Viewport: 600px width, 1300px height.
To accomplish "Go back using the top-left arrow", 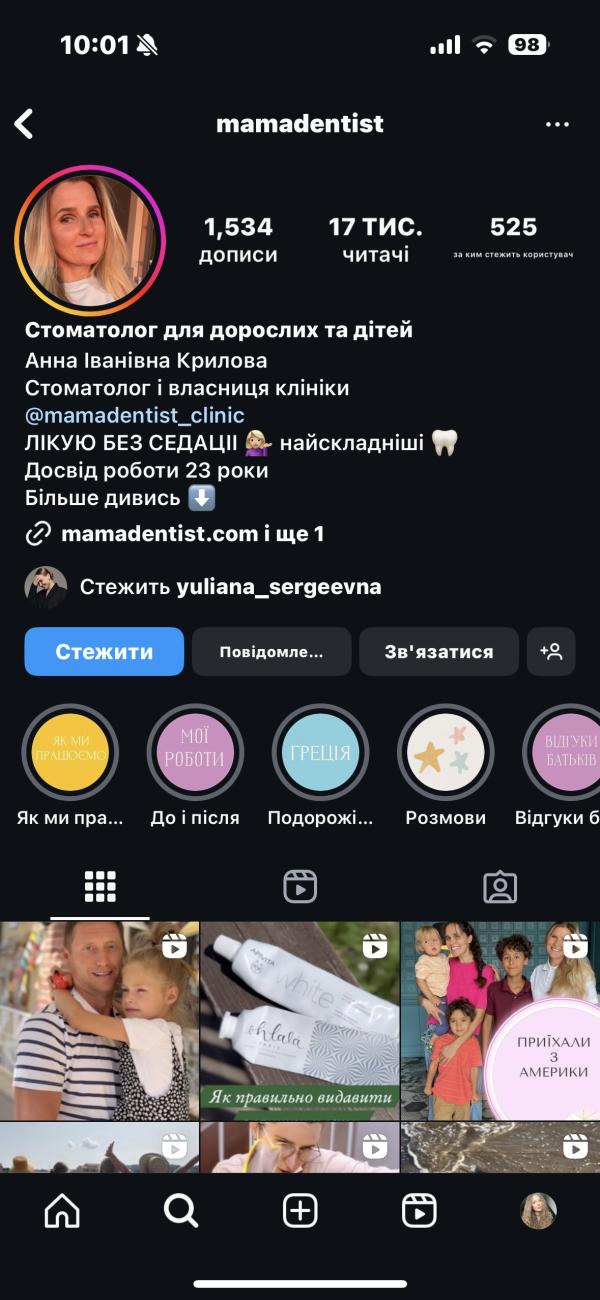I will tap(24, 124).
